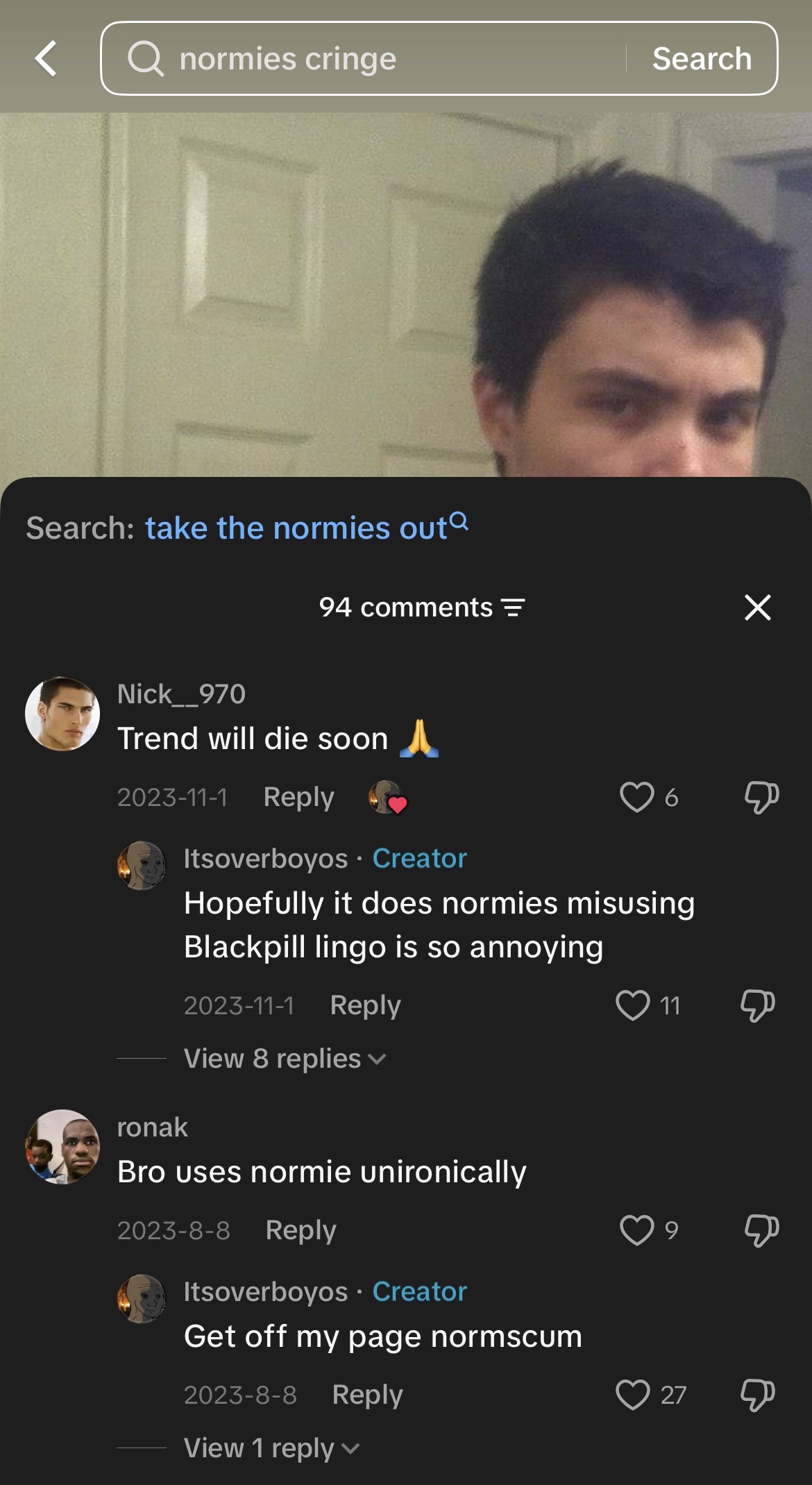Open the comment sort filter icon

(513, 607)
